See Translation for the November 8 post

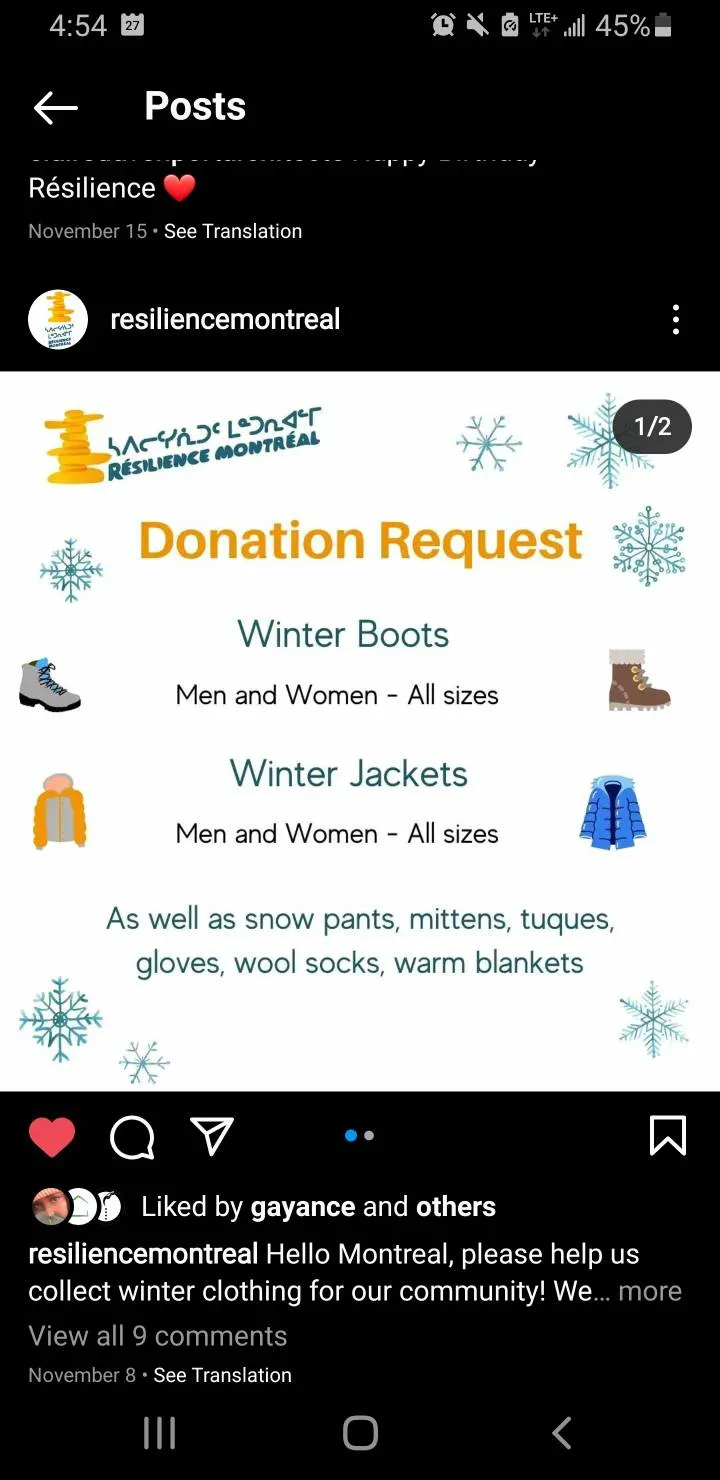tap(222, 1375)
